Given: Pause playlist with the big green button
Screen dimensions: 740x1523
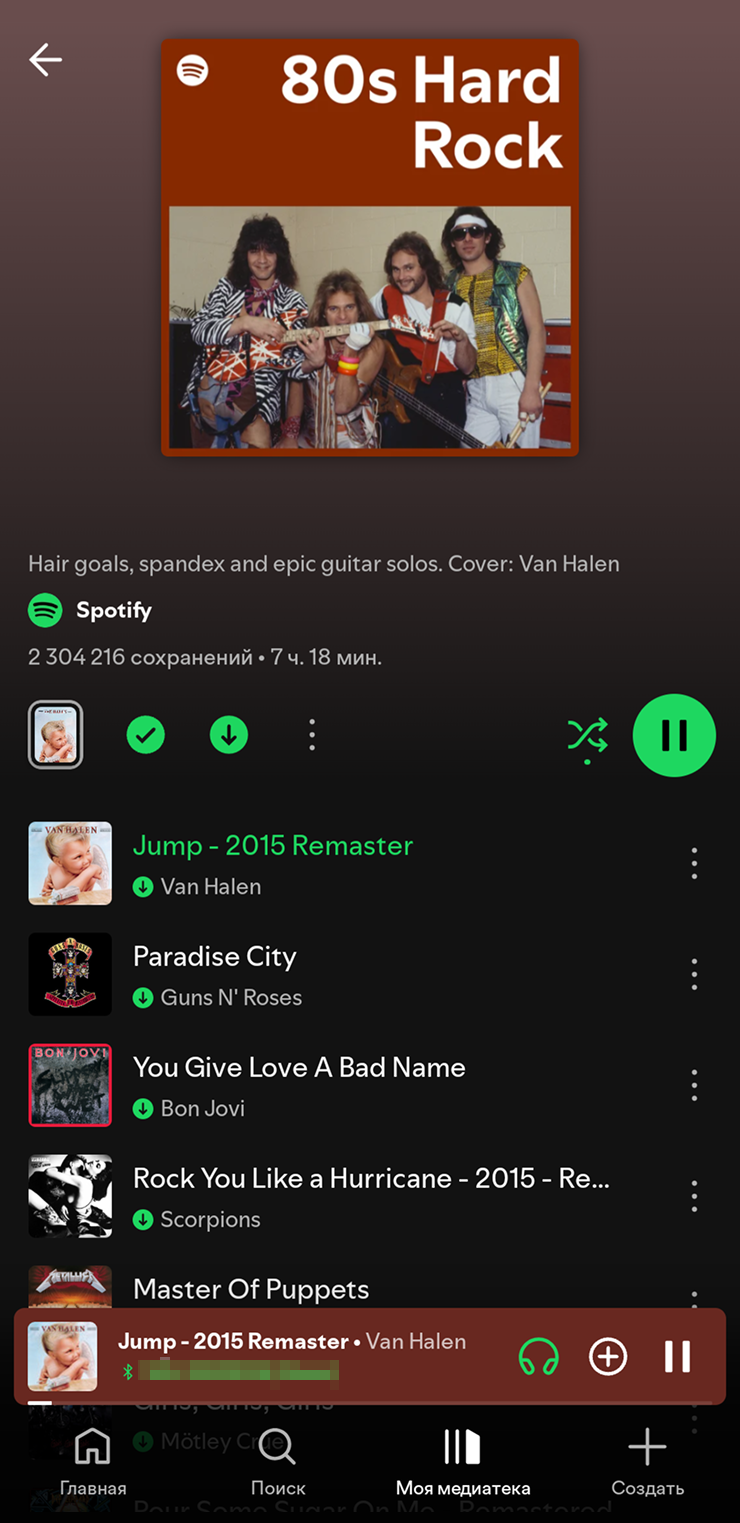Looking at the screenshot, I should 674,736.
